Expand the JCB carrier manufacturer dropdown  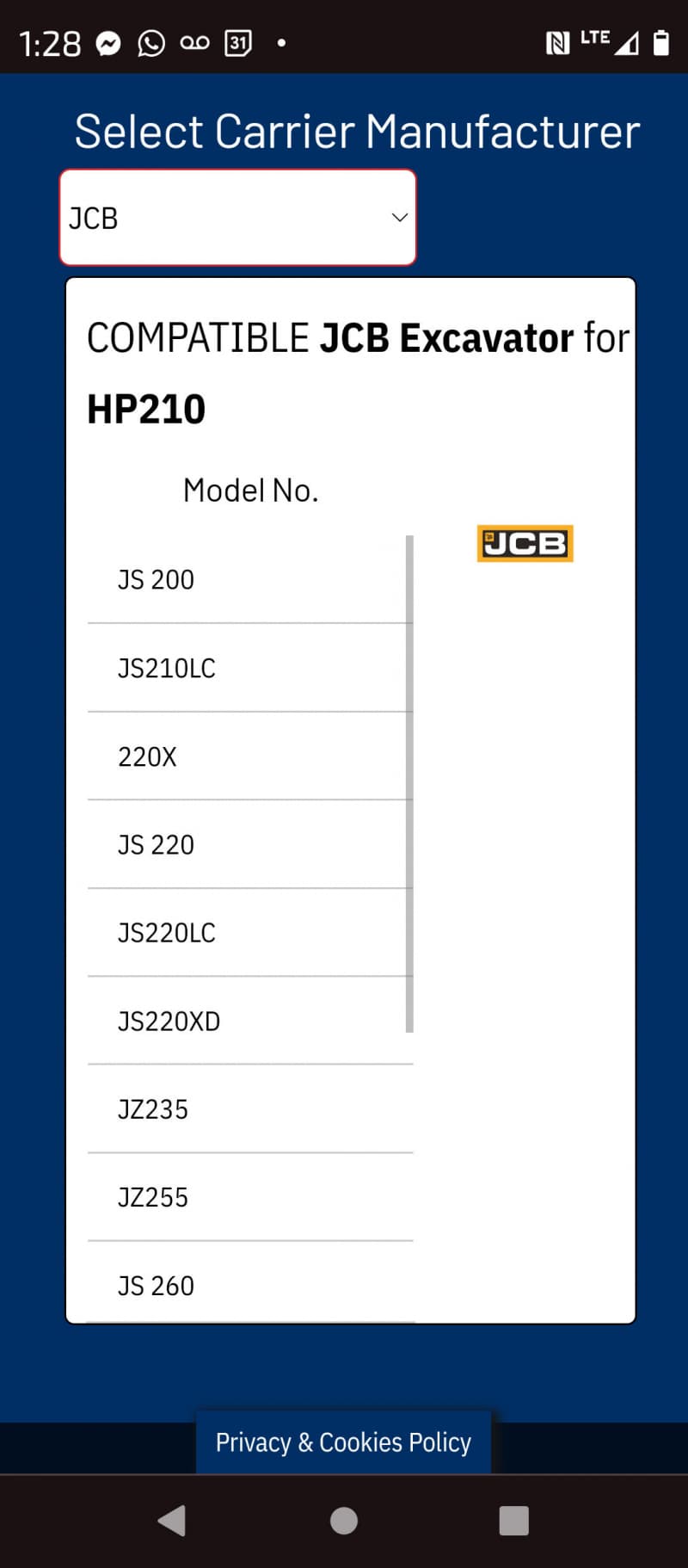[x=237, y=218]
